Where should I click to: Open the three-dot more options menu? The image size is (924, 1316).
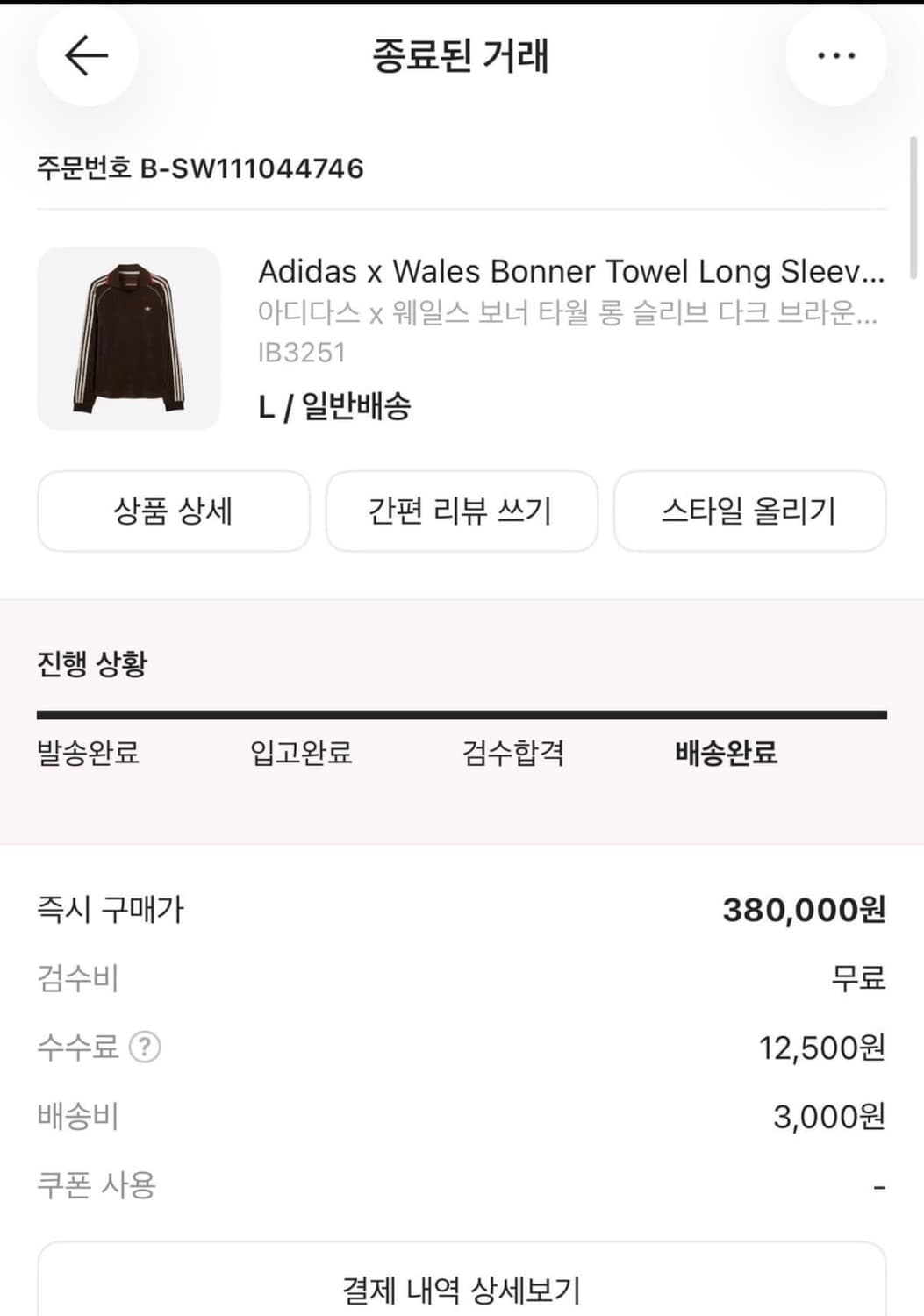835,55
